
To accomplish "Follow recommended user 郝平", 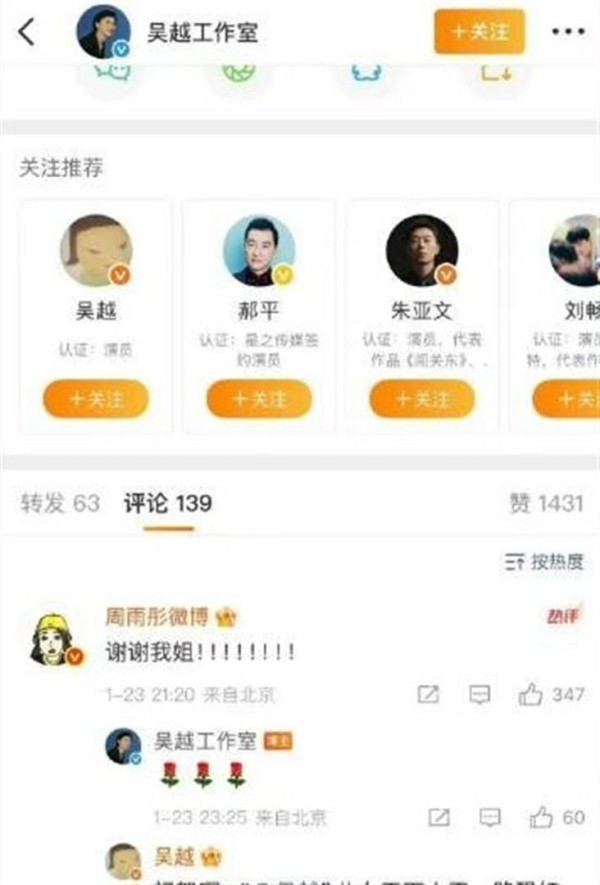I will pyautogui.click(x=259, y=400).
